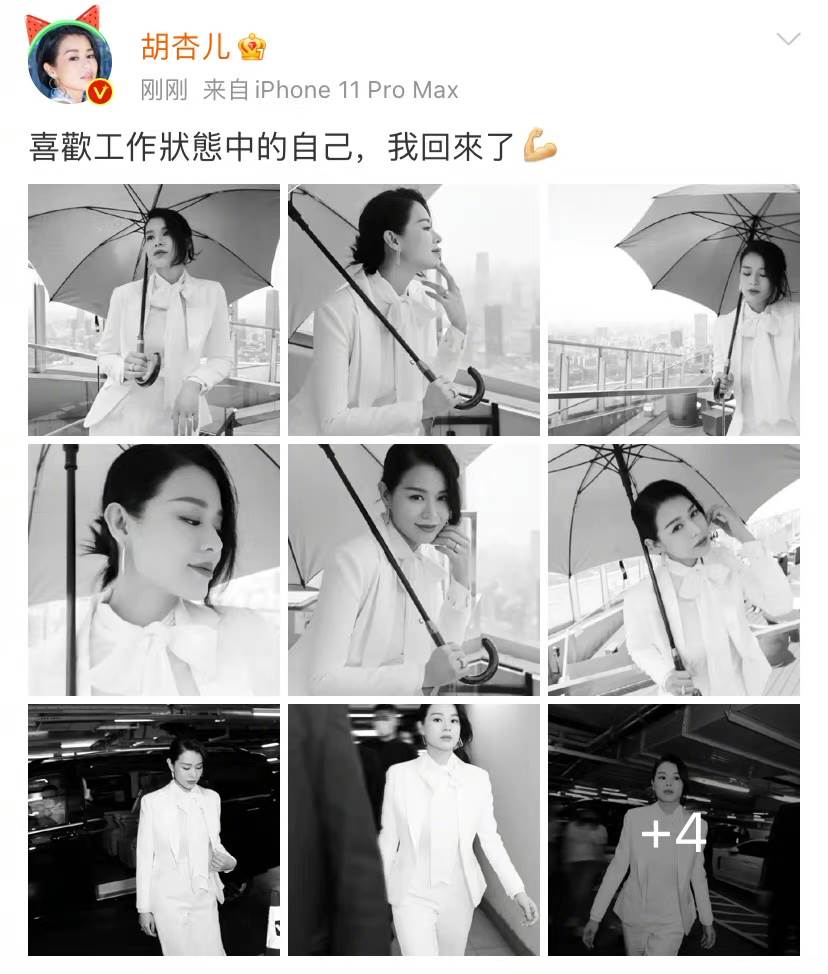Open second photo showing side profile with umbrella
This screenshot has height=974, width=828.
(414, 310)
